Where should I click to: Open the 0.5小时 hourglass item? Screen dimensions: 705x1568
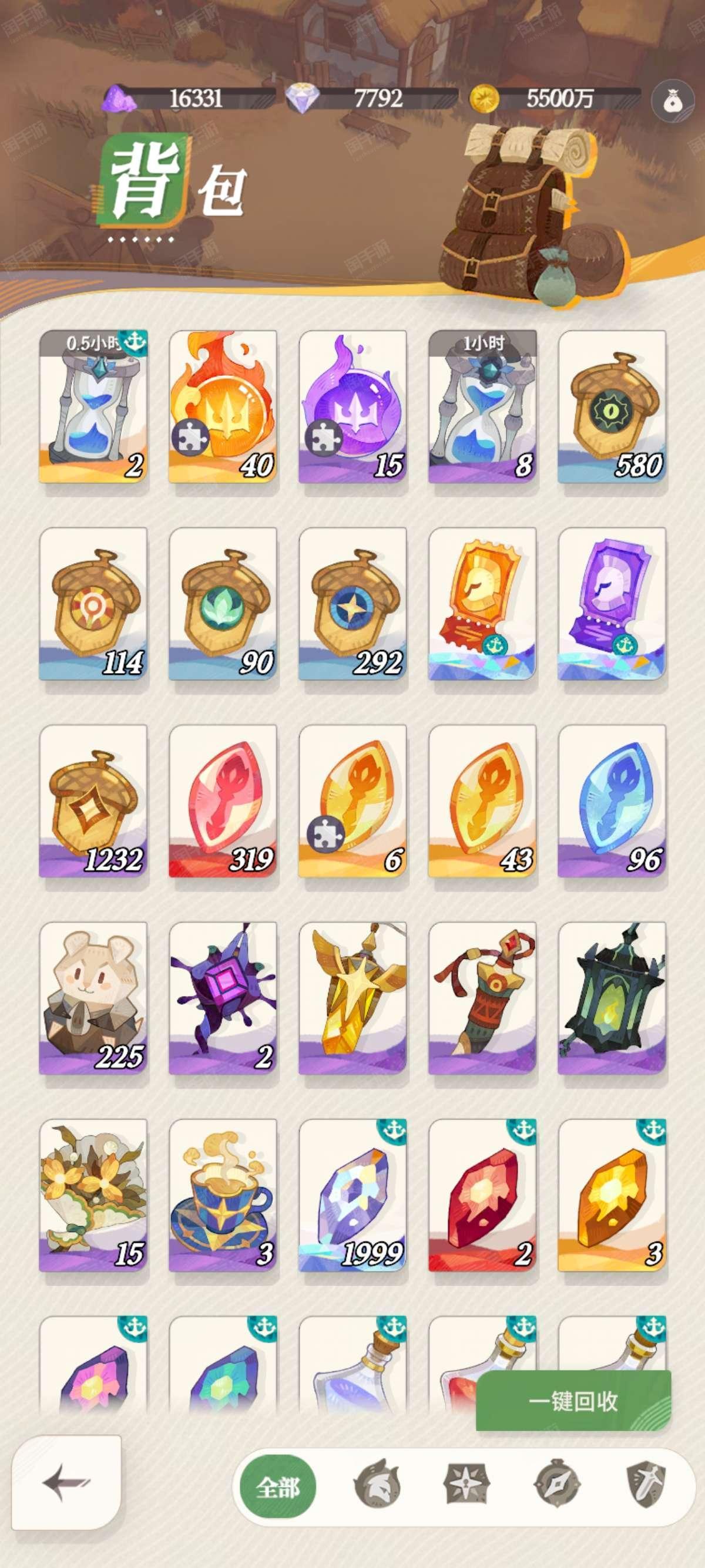(x=94, y=406)
